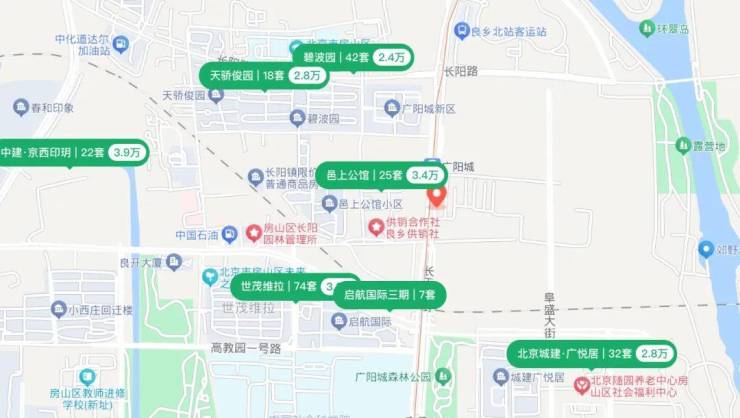View the 邑上公馆 25套 listings bubble
This screenshot has height=418, width=740.
[x=380, y=175]
